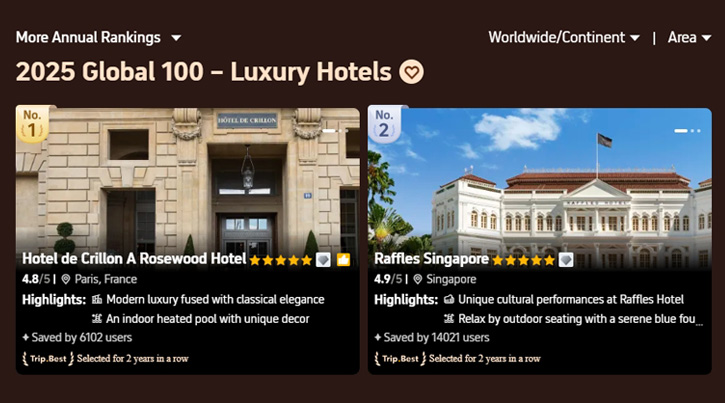725x403 pixels.
Task: Open the Area filter dropdown
Action: [x=689, y=38]
